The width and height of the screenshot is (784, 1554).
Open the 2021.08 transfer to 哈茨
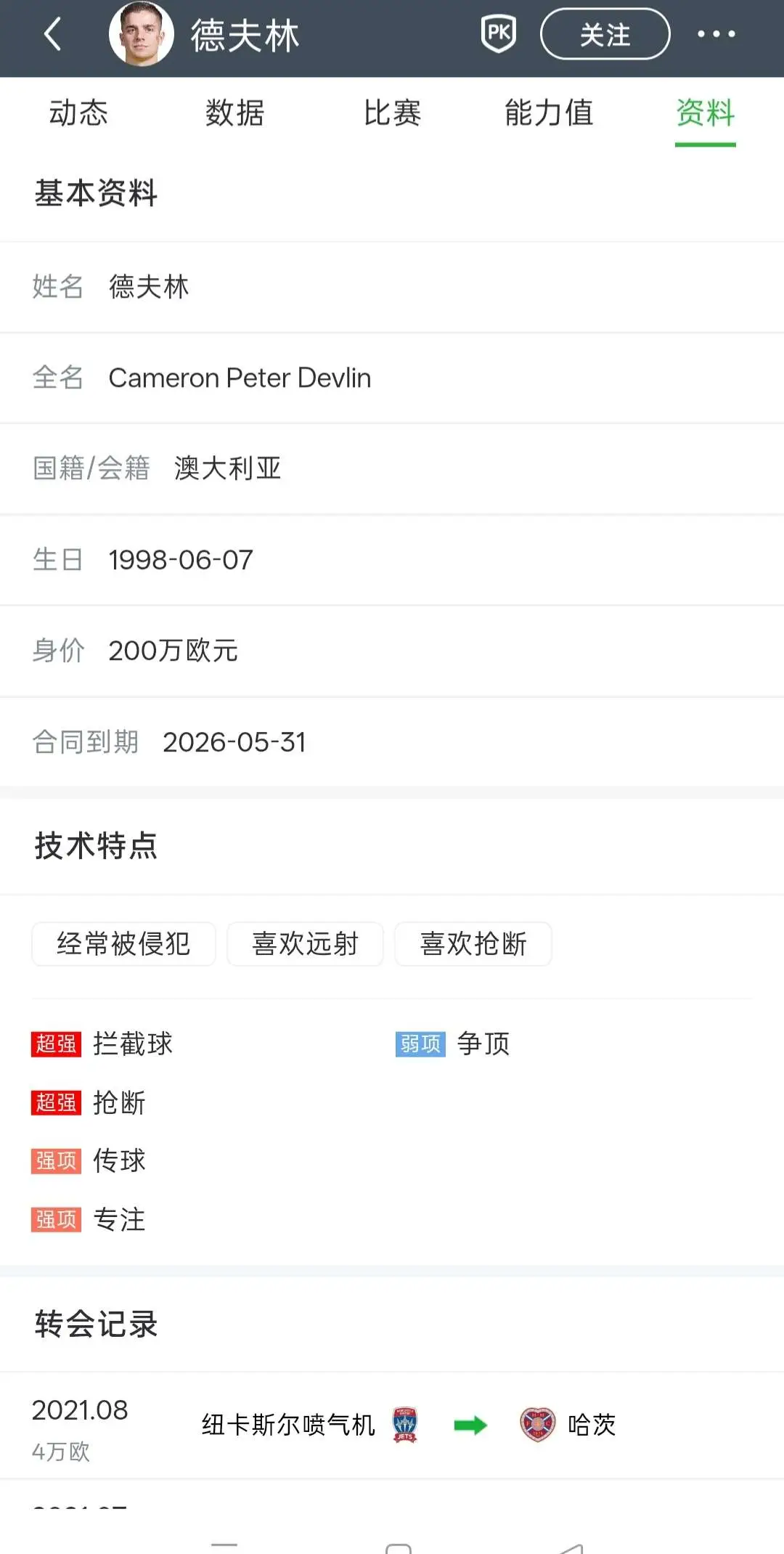(392, 1425)
